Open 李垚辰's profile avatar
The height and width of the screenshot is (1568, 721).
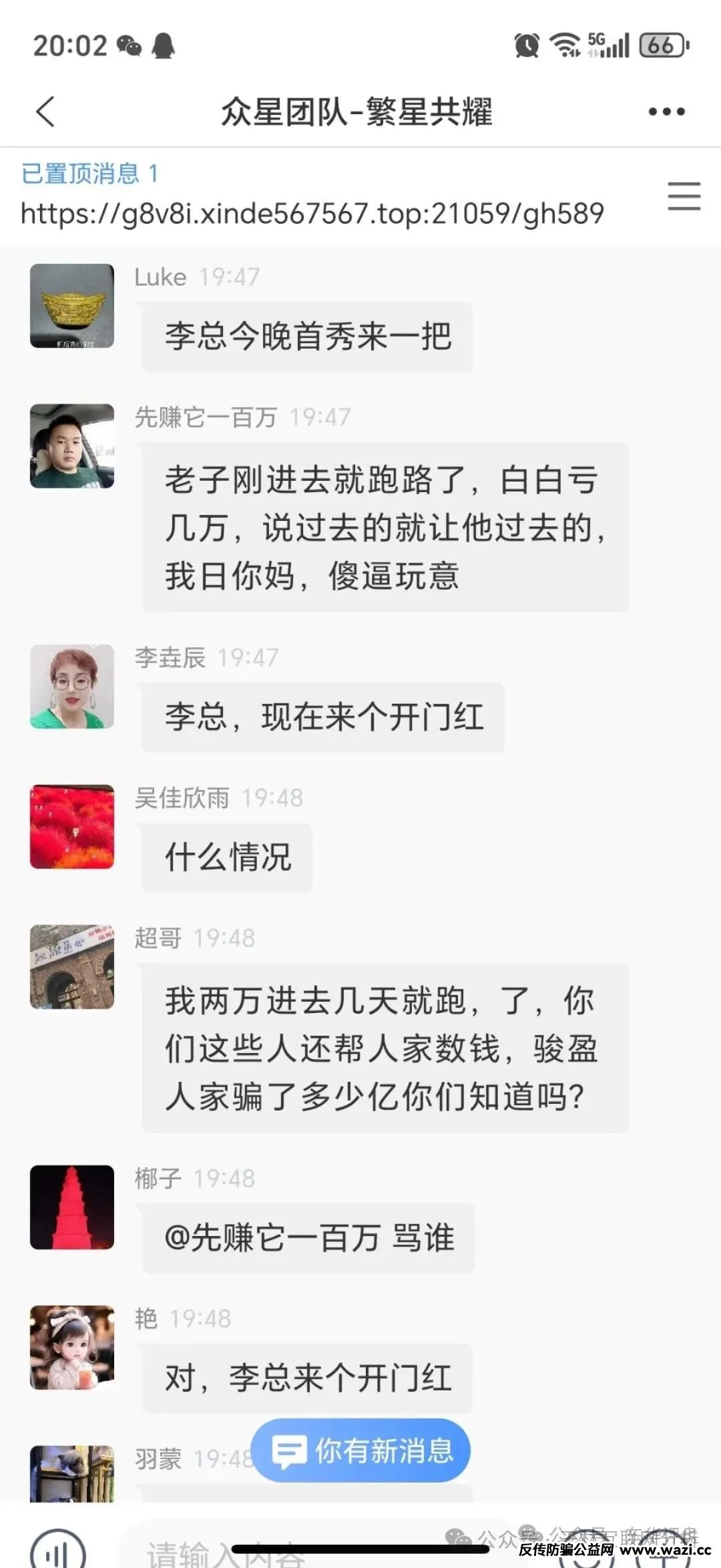[72, 687]
